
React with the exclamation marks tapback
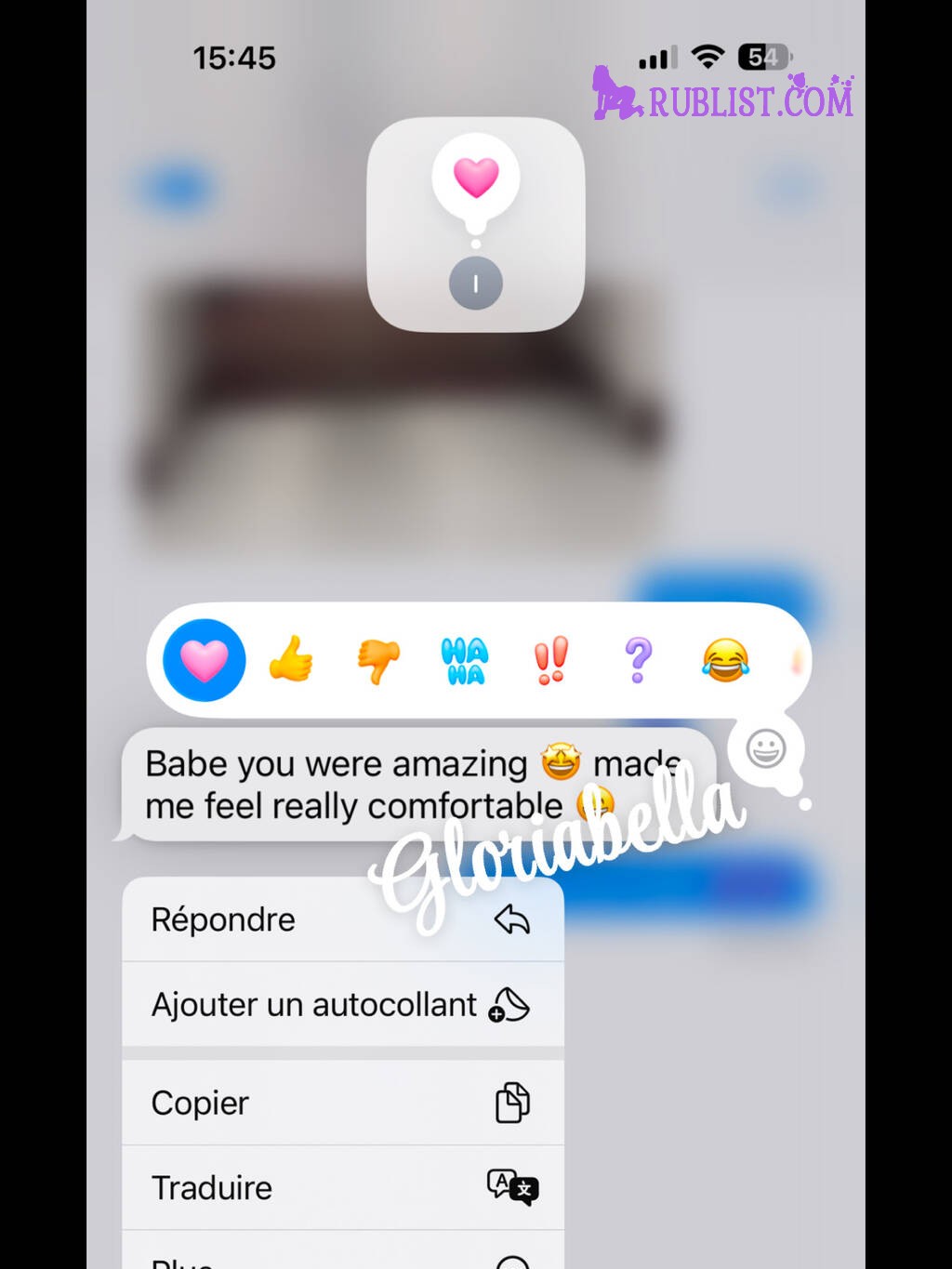click(x=551, y=660)
